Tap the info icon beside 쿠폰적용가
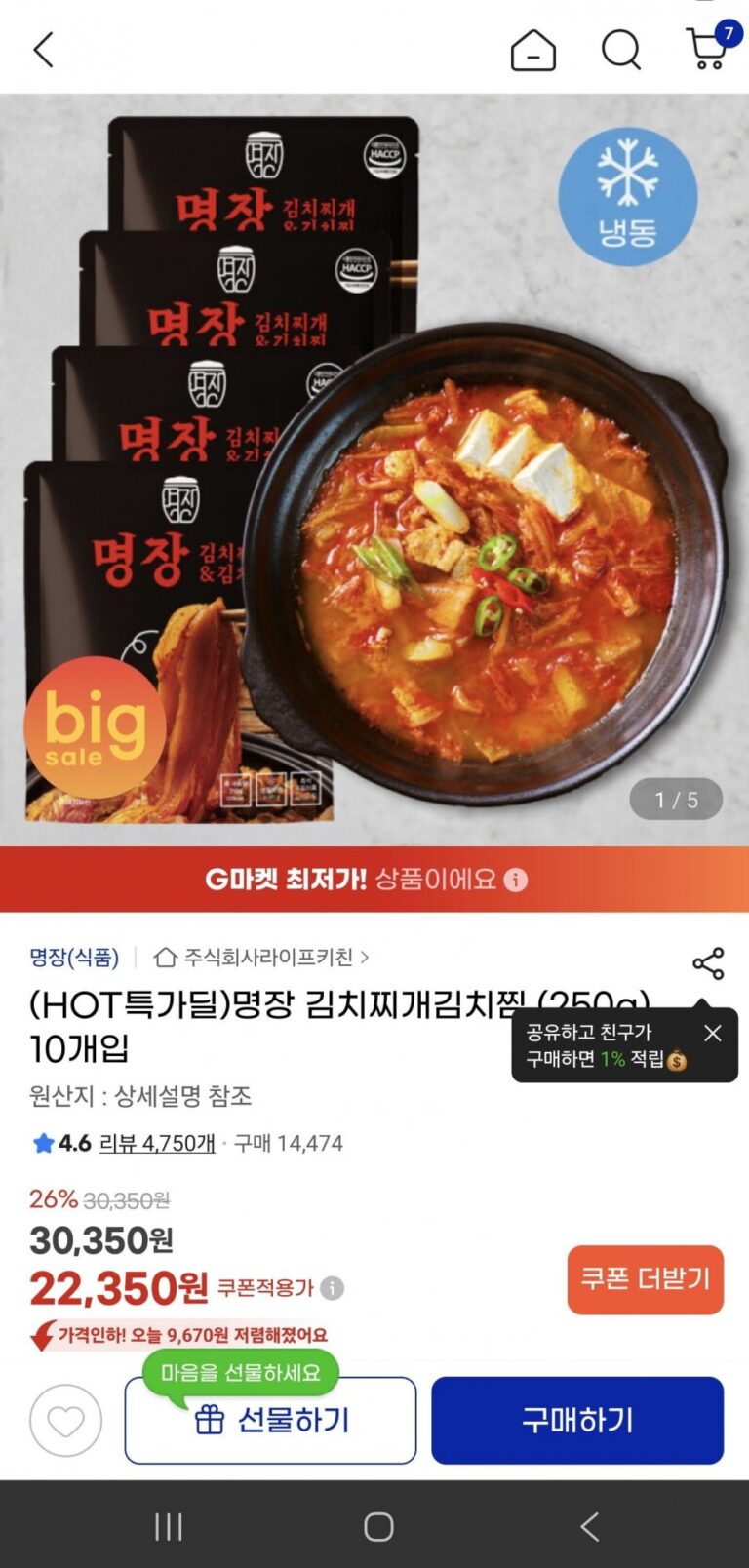The width and height of the screenshot is (749, 1568). [333, 1288]
